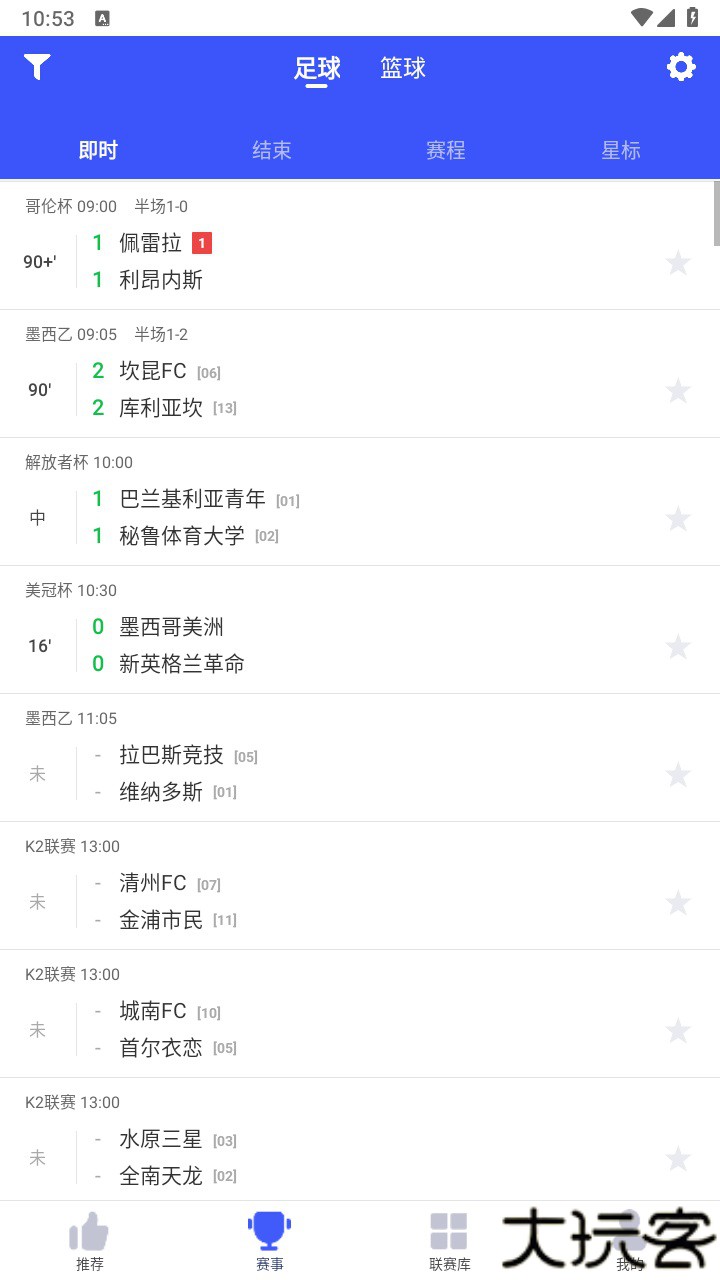Open 我的 profile icon in bottom bar
The width and height of the screenshot is (720, 1280).
(x=629, y=1228)
